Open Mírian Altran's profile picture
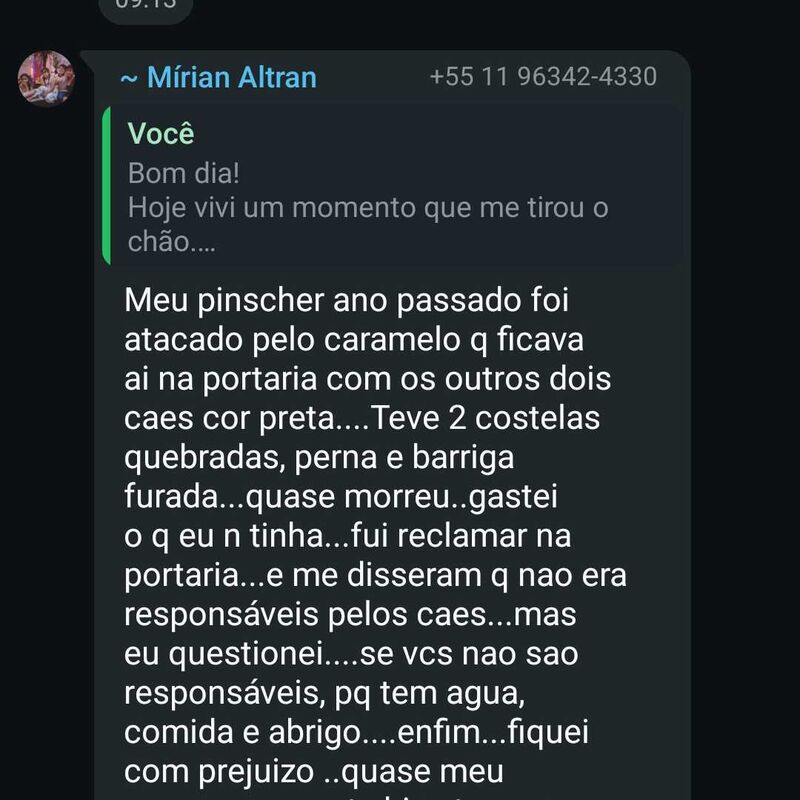This screenshot has height=800, width=800. [x=46, y=78]
